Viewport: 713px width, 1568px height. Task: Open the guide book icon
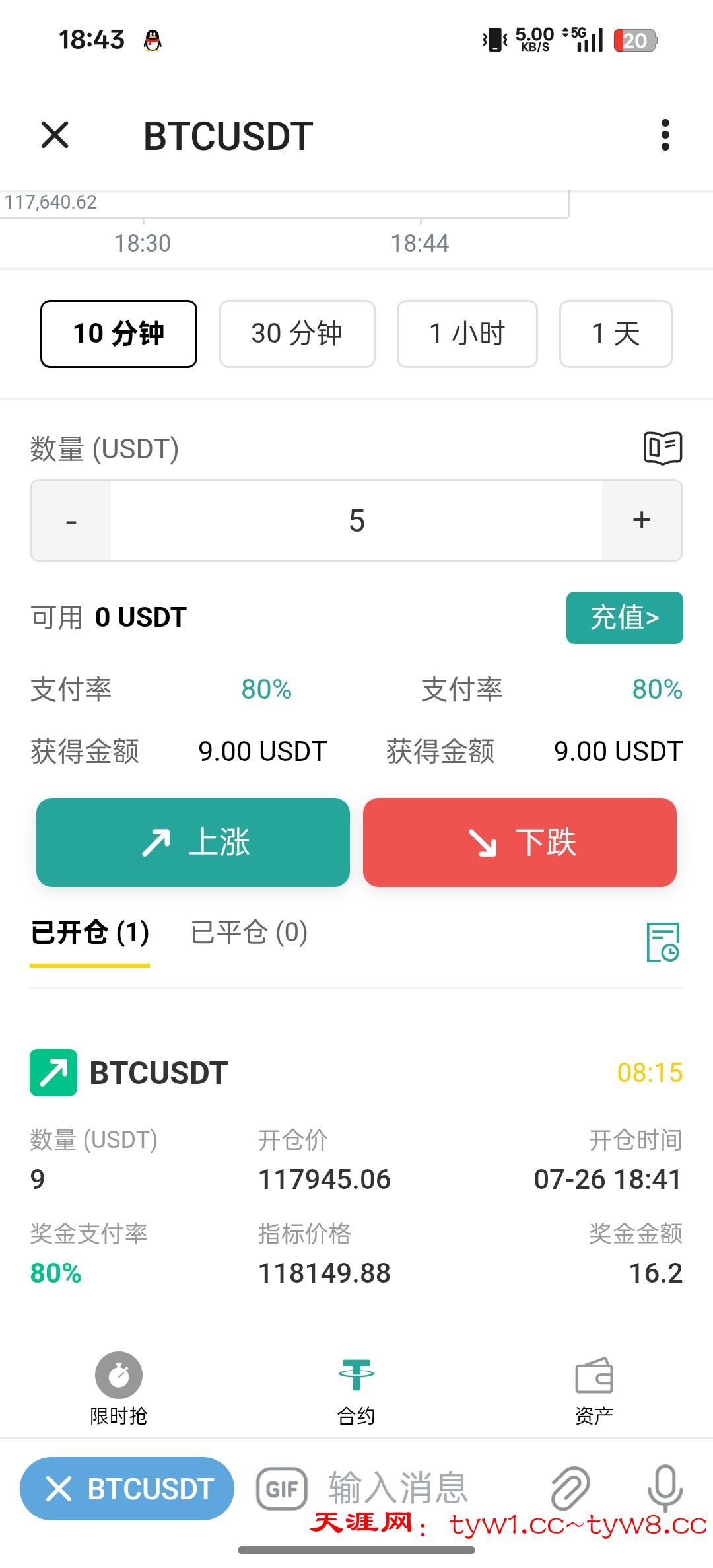[x=663, y=448]
